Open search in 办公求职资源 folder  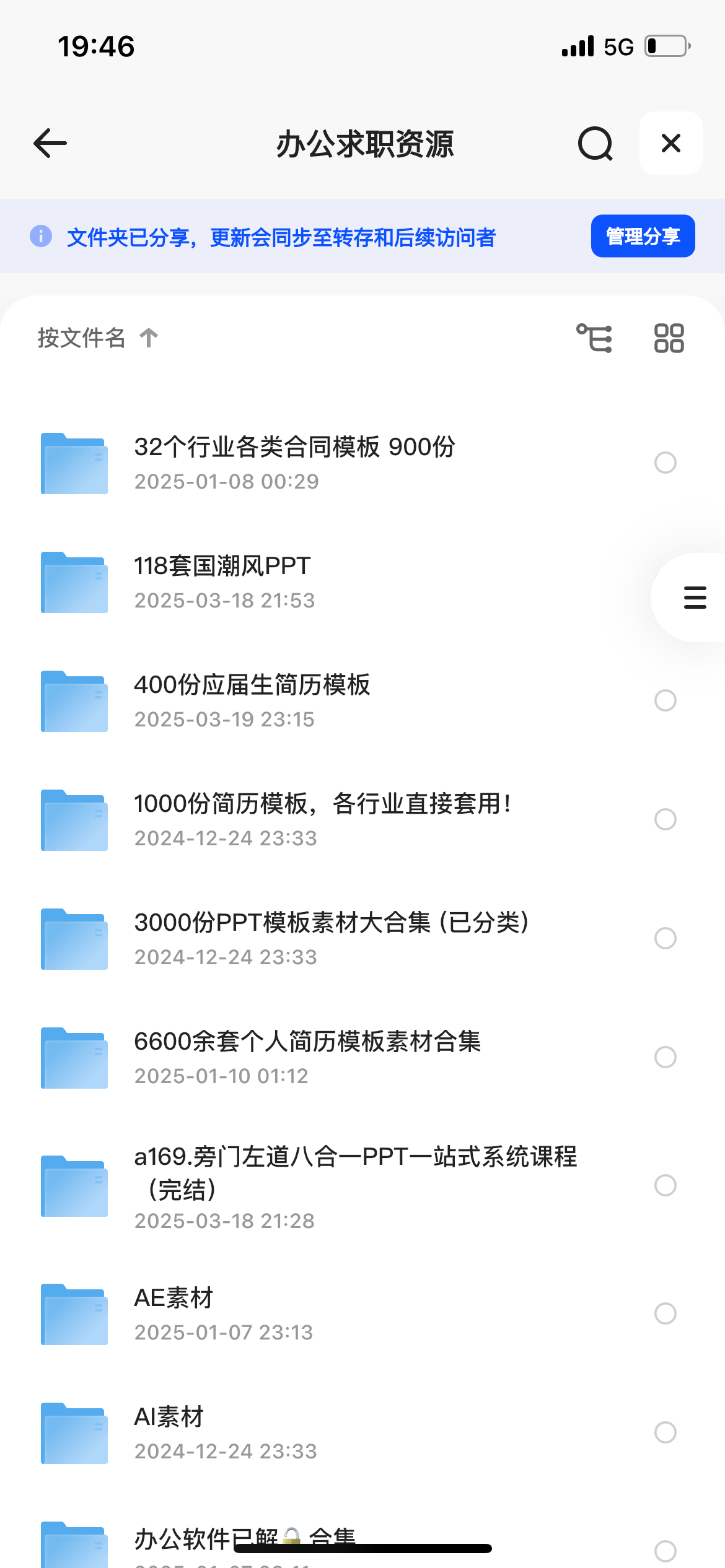coord(595,144)
